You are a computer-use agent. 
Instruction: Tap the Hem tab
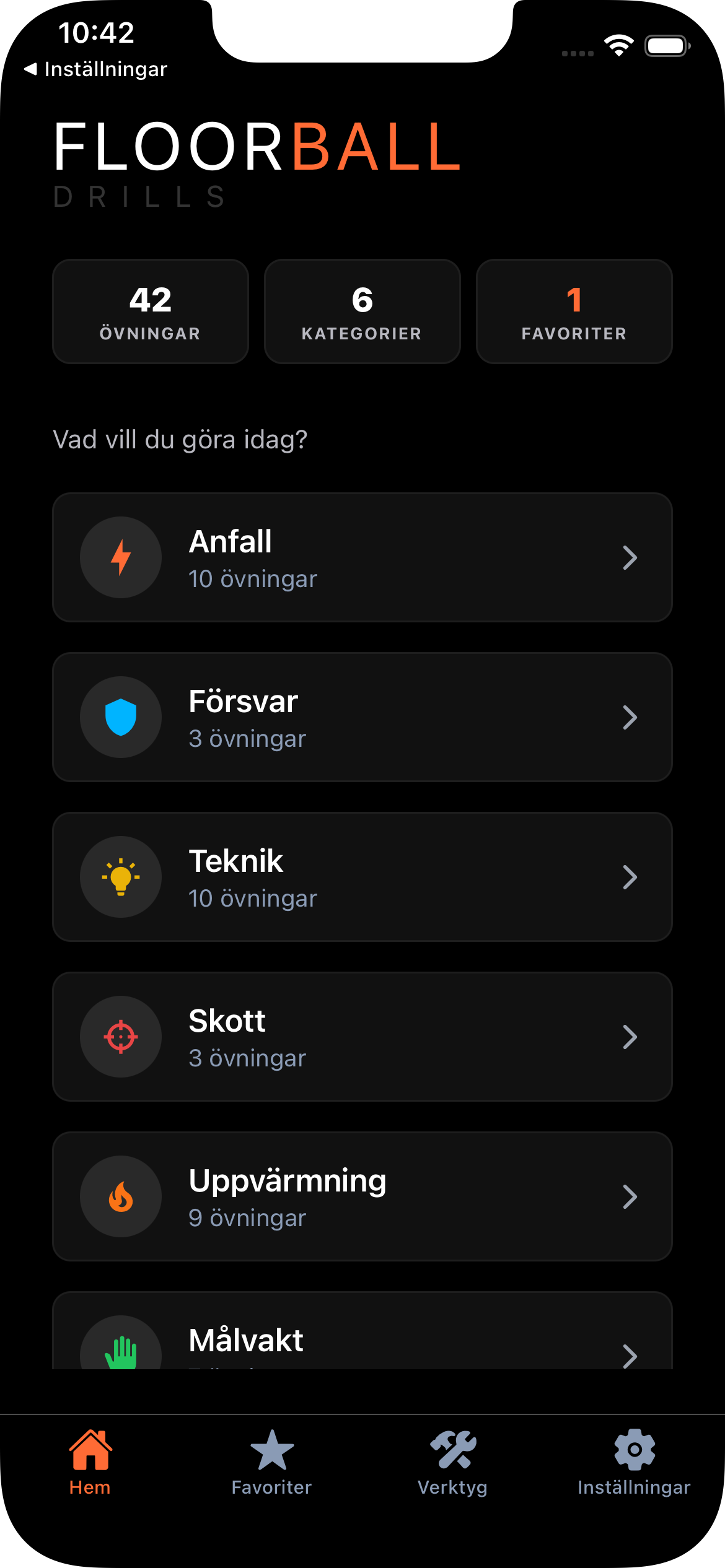(x=90, y=1461)
